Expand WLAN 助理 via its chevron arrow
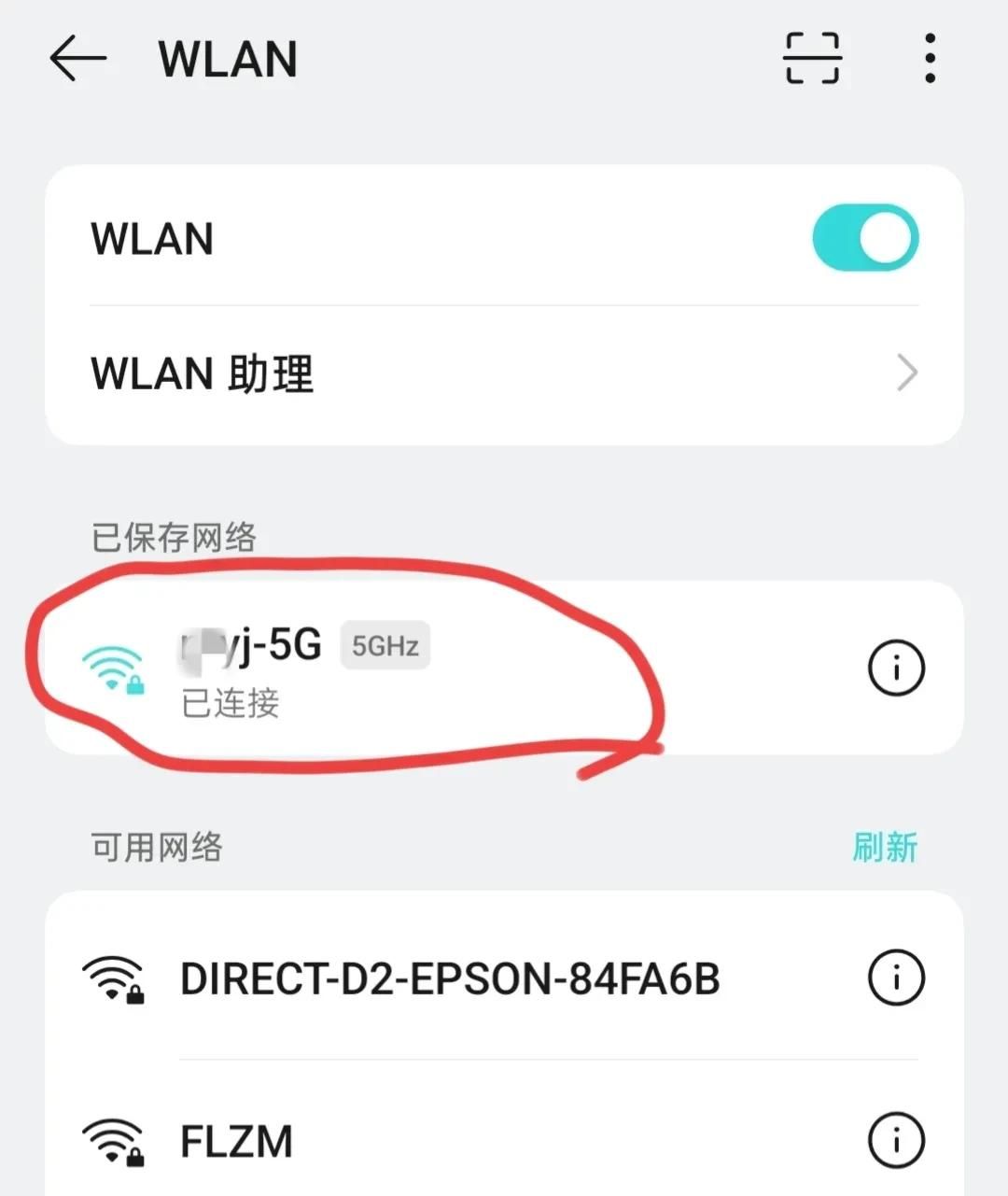This screenshot has width=1008, height=1196. tap(904, 373)
